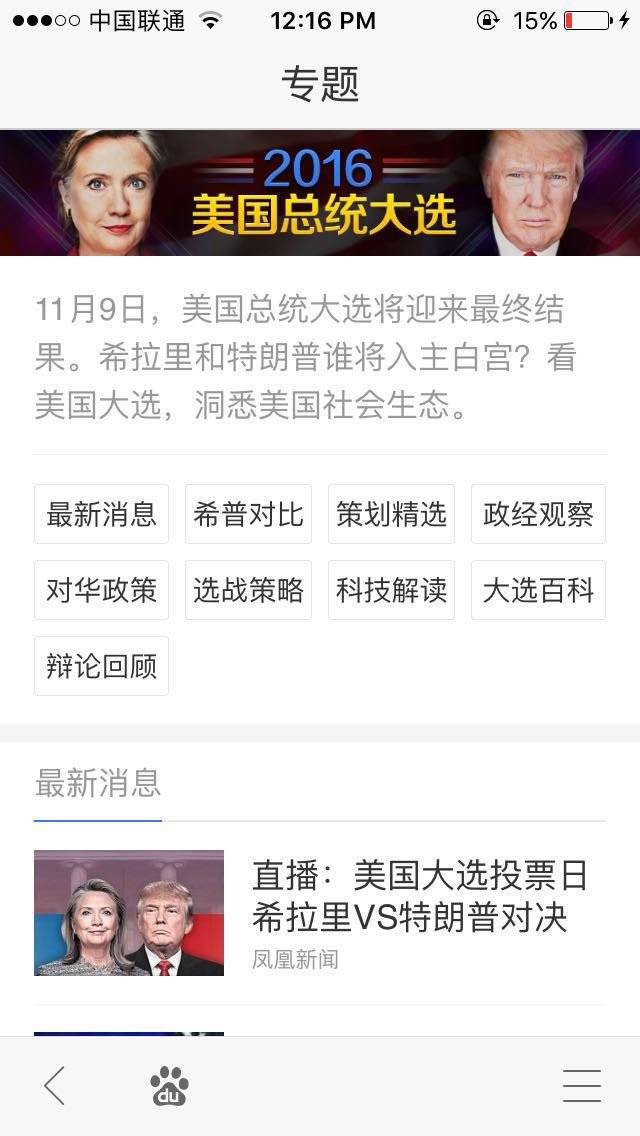640x1136 pixels.
Task: Select the 最新消息 chip
Action: 101,514
